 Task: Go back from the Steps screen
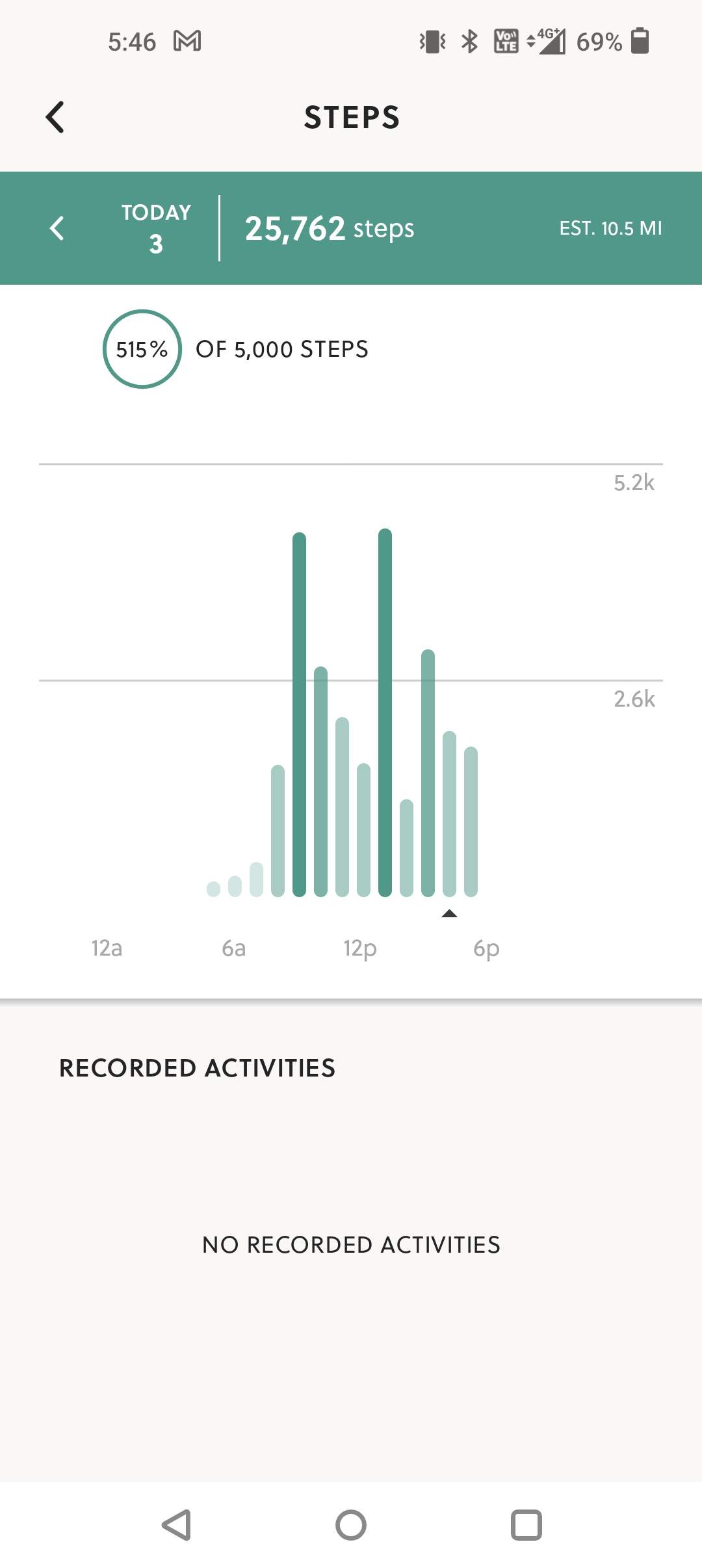point(55,117)
